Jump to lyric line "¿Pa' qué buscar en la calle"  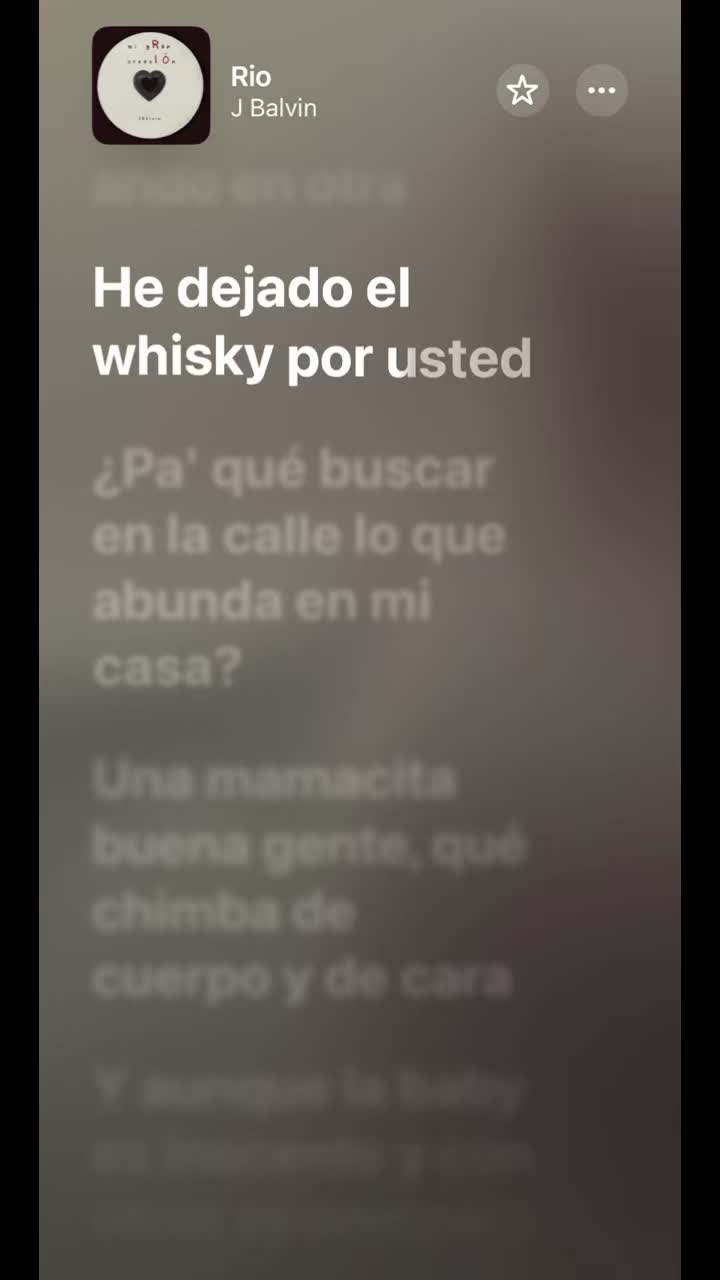[x=300, y=569]
